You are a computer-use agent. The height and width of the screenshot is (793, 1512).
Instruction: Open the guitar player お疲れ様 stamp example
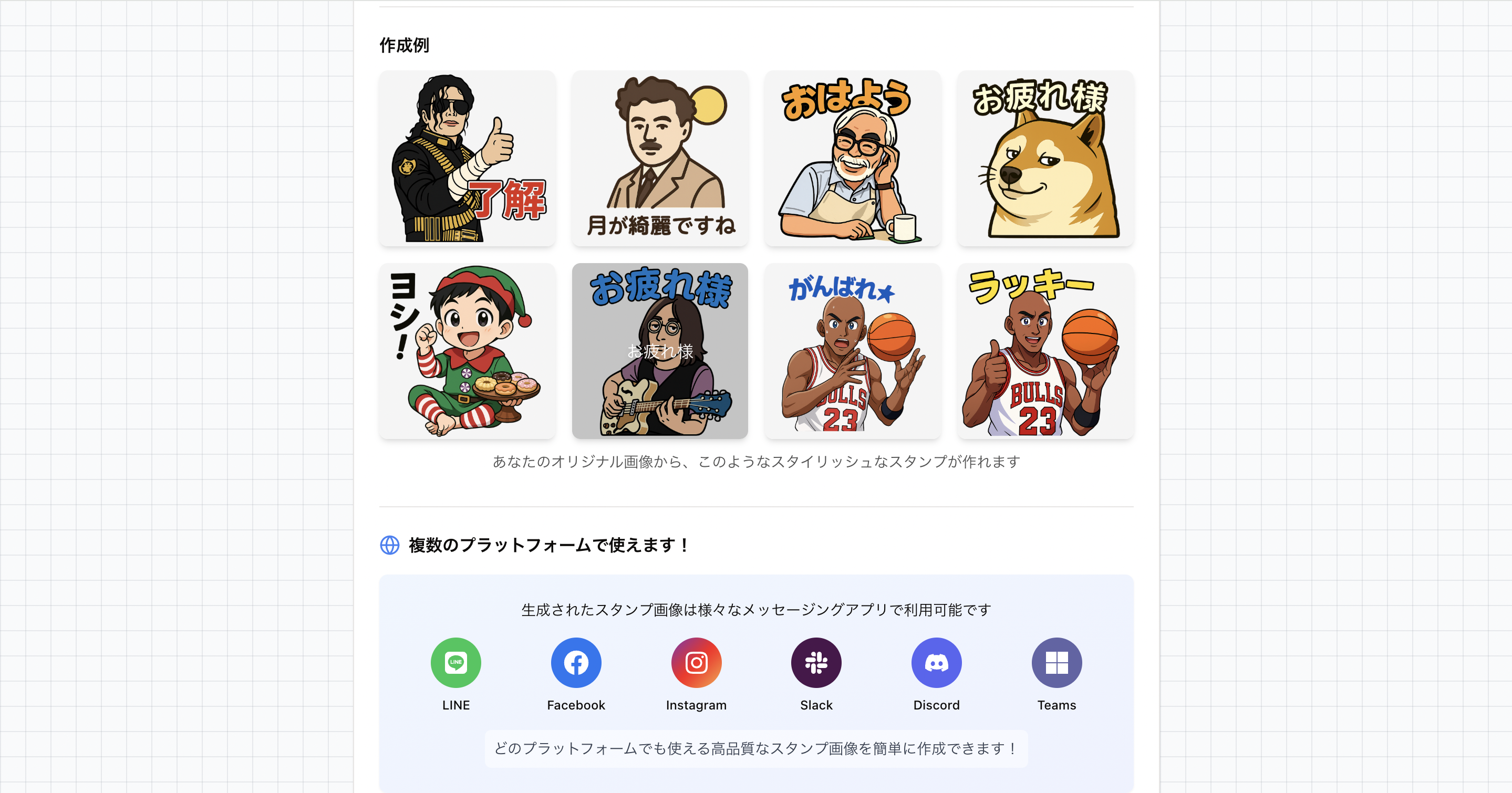pos(660,351)
